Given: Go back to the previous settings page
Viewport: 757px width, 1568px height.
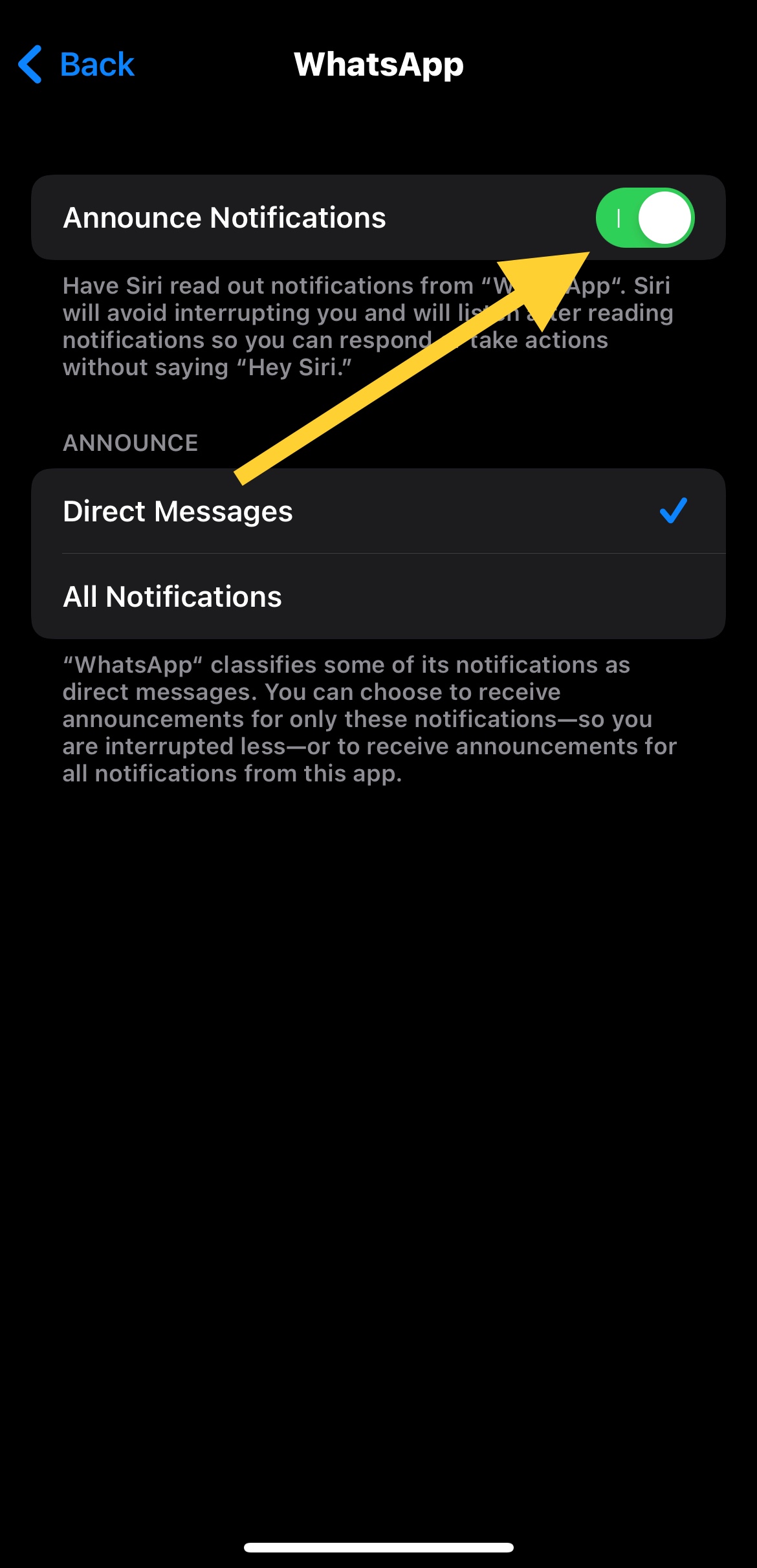Looking at the screenshot, I should click(76, 65).
